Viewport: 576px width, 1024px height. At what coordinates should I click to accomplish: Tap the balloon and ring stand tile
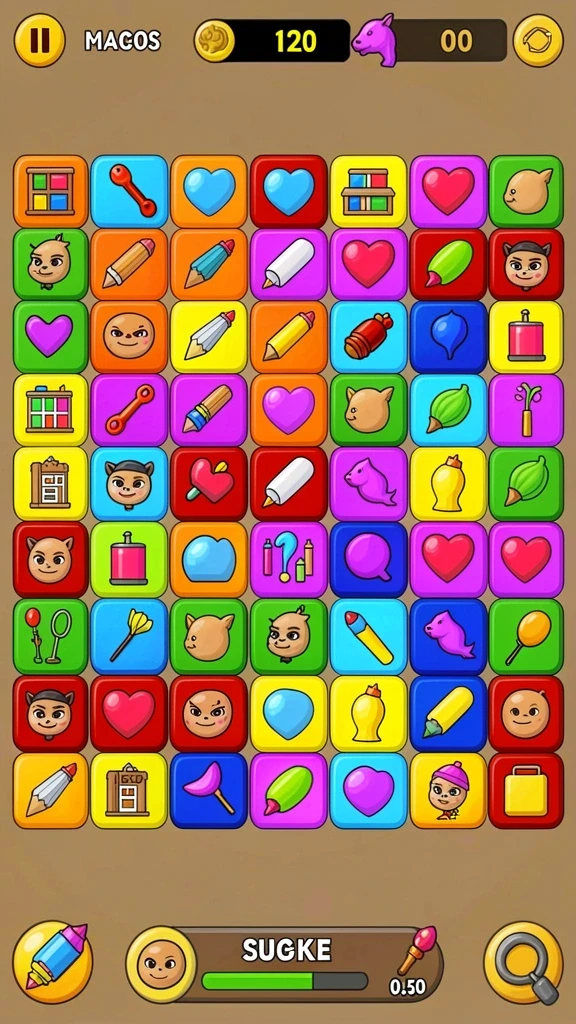50,637
